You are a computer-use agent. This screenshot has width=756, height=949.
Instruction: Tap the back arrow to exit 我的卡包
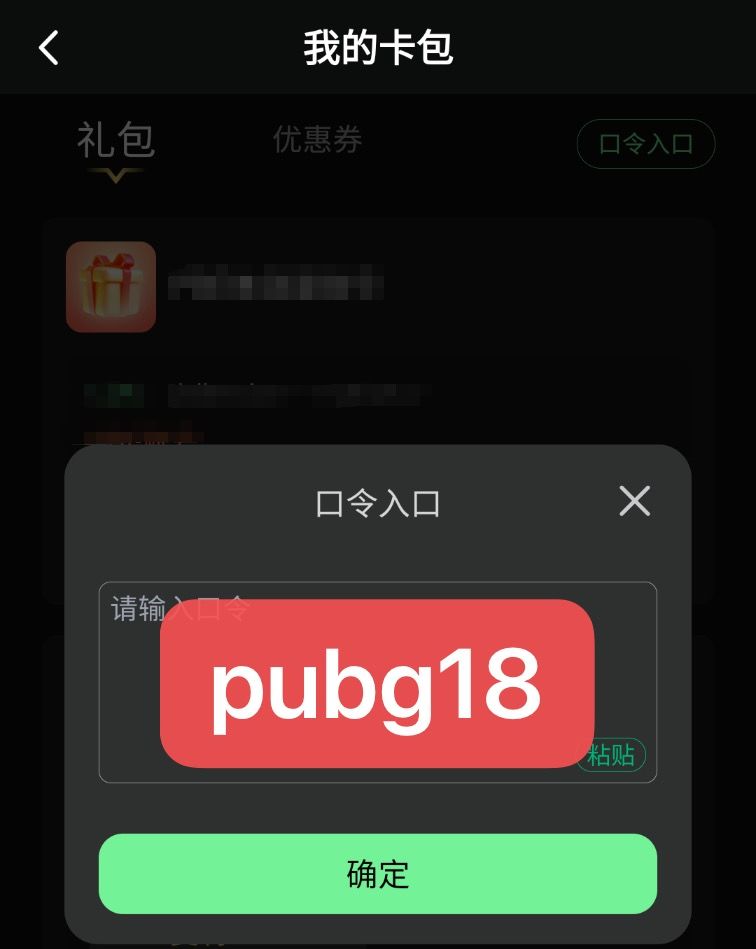click(47, 47)
